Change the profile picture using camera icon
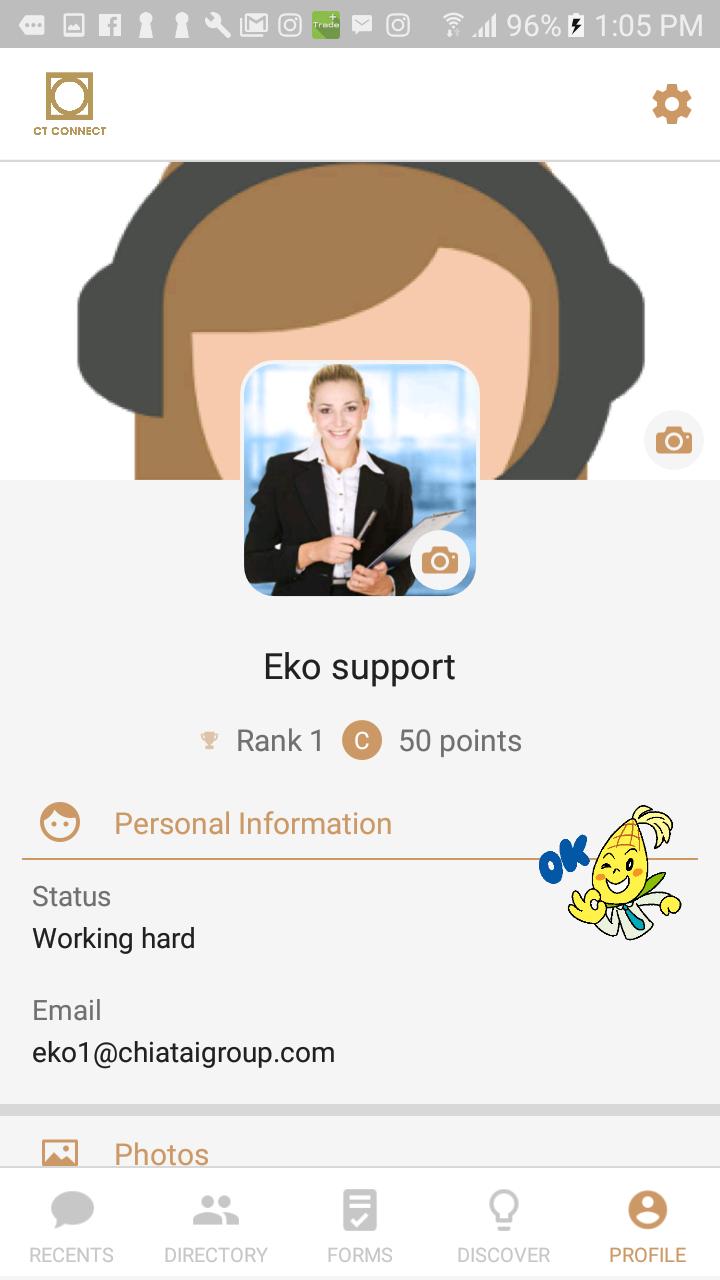Image resolution: width=720 pixels, height=1280 pixels. pos(440,560)
